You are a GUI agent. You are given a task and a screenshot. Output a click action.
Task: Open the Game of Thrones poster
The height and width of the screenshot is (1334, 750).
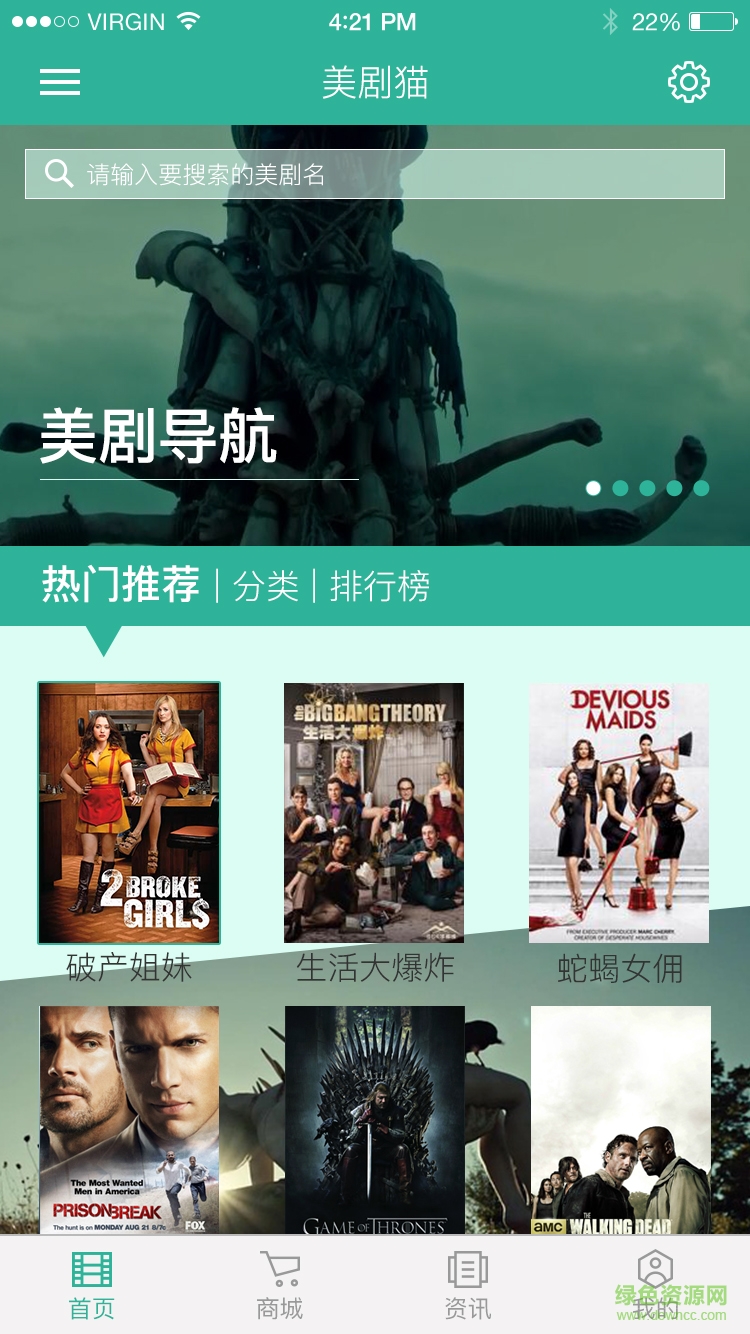tap(375, 1120)
